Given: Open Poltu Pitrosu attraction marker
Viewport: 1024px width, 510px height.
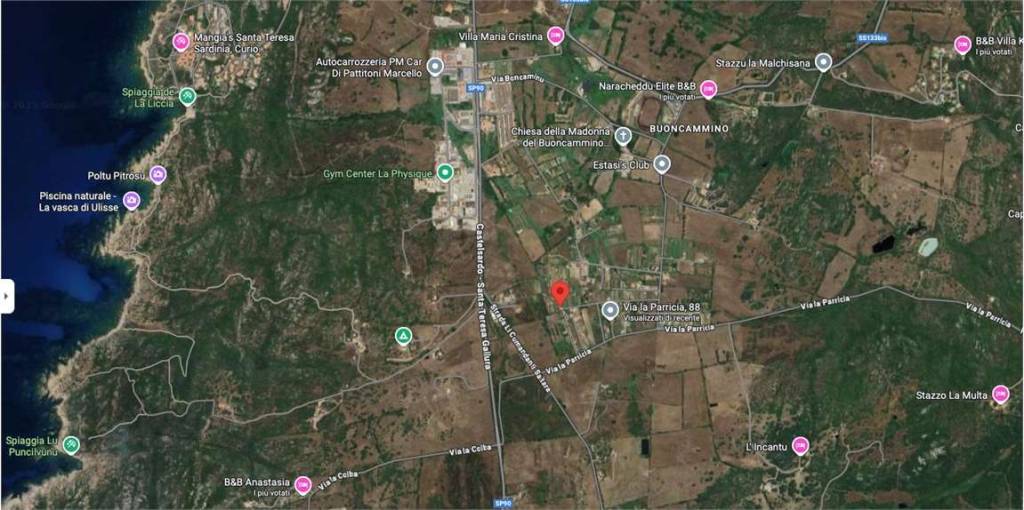Looking at the screenshot, I should [158, 175].
